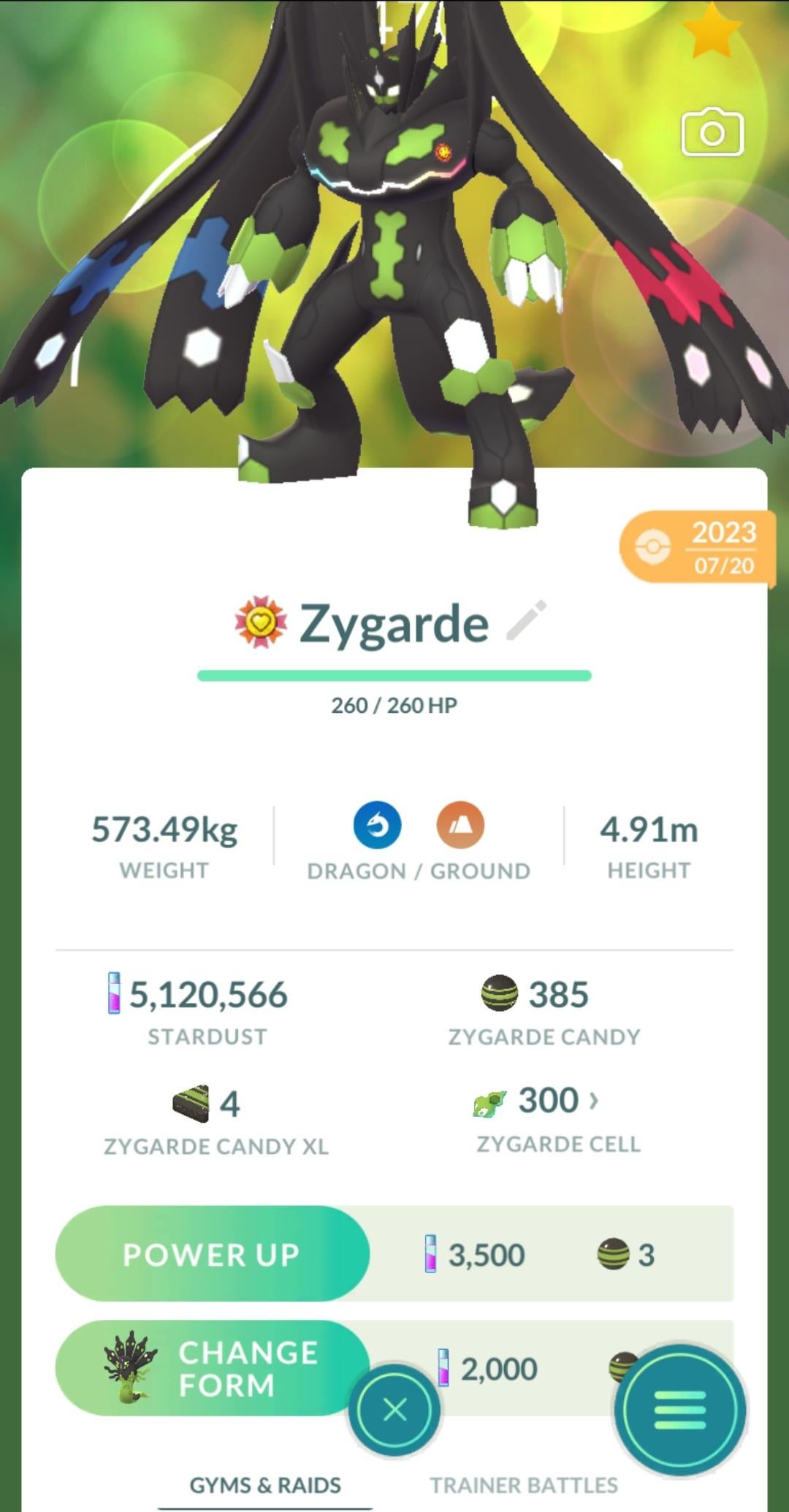The height and width of the screenshot is (1512, 789).
Task: Edit Zygarde's nickname with the pencil
Action: click(x=526, y=620)
